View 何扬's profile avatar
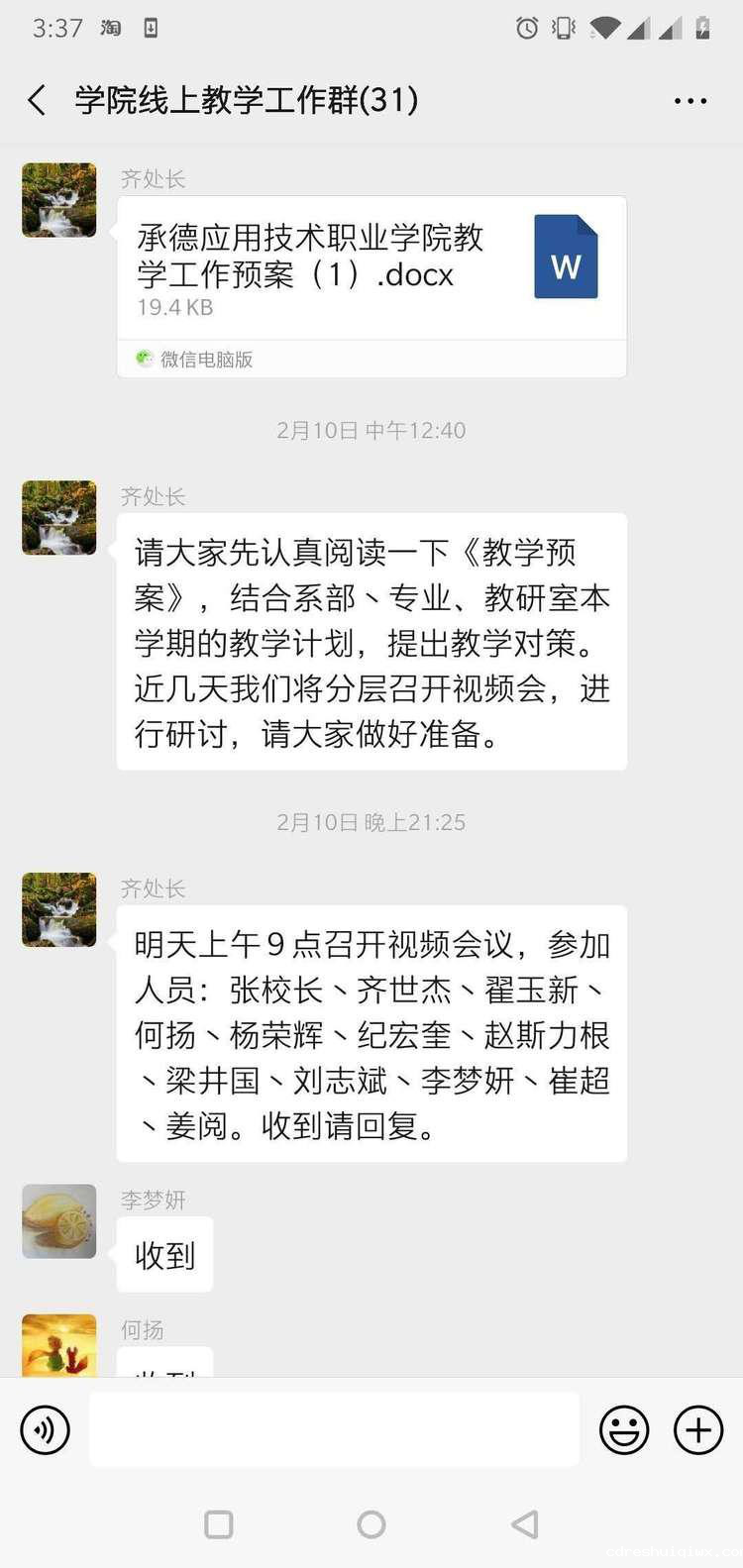 (x=59, y=1345)
